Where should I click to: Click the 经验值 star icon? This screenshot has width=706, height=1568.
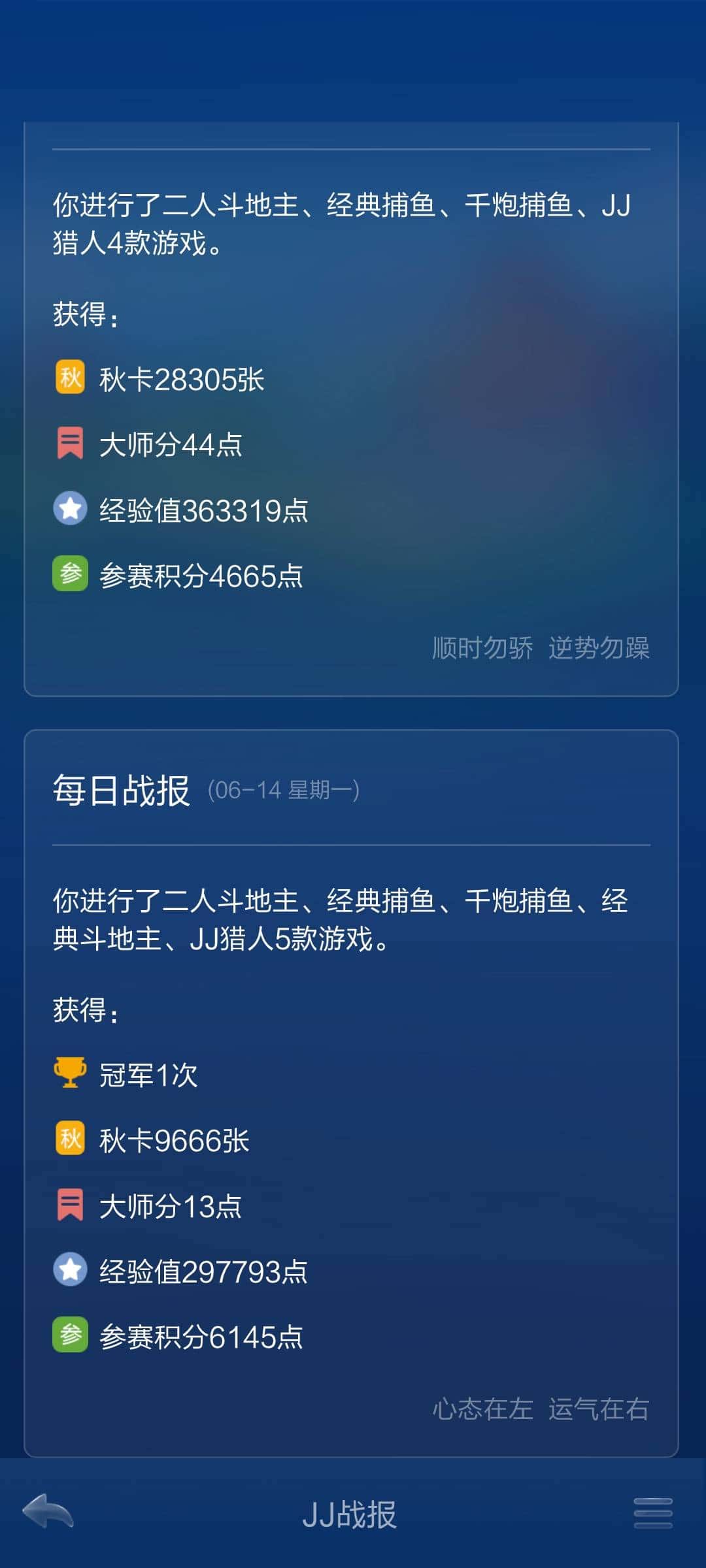(69, 509)
